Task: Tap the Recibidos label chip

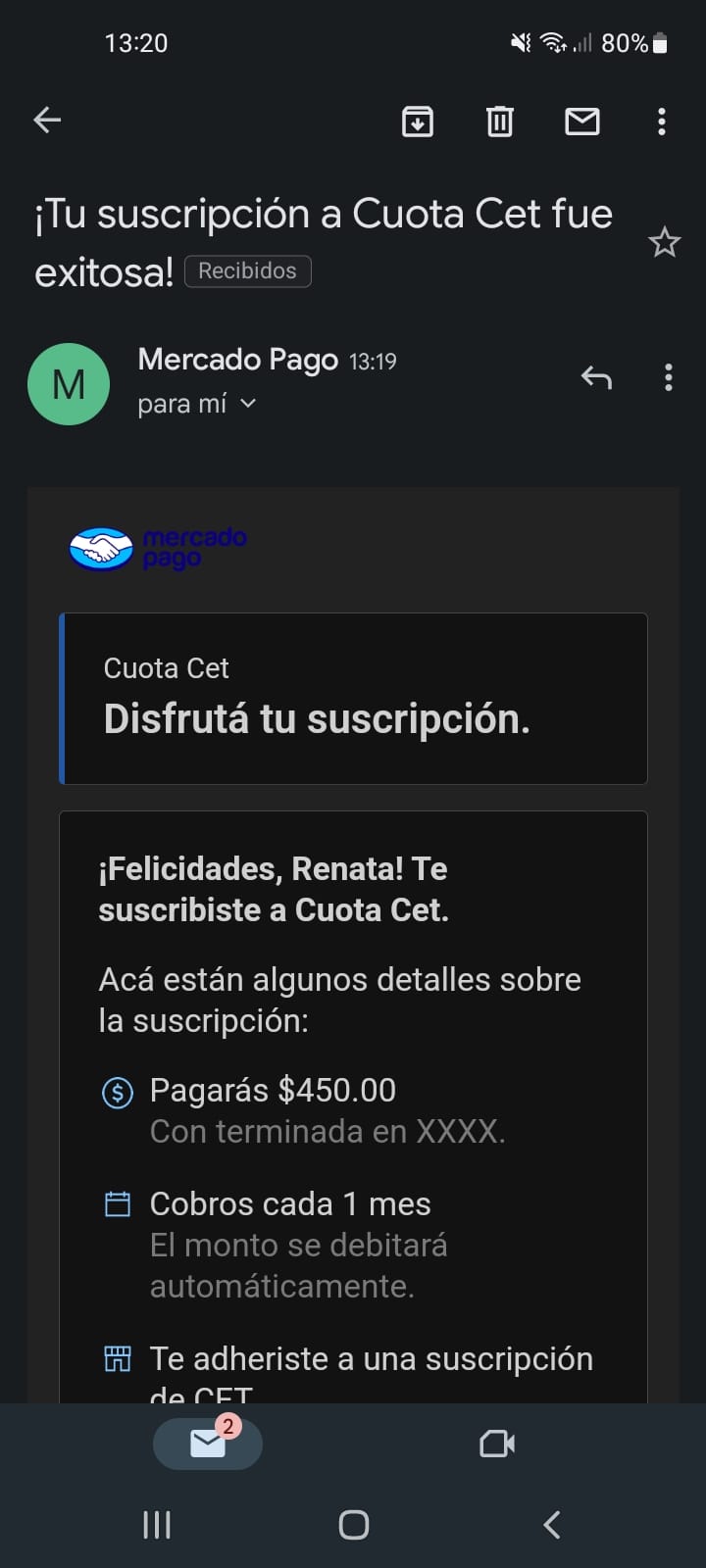Action: coord(247,271)
